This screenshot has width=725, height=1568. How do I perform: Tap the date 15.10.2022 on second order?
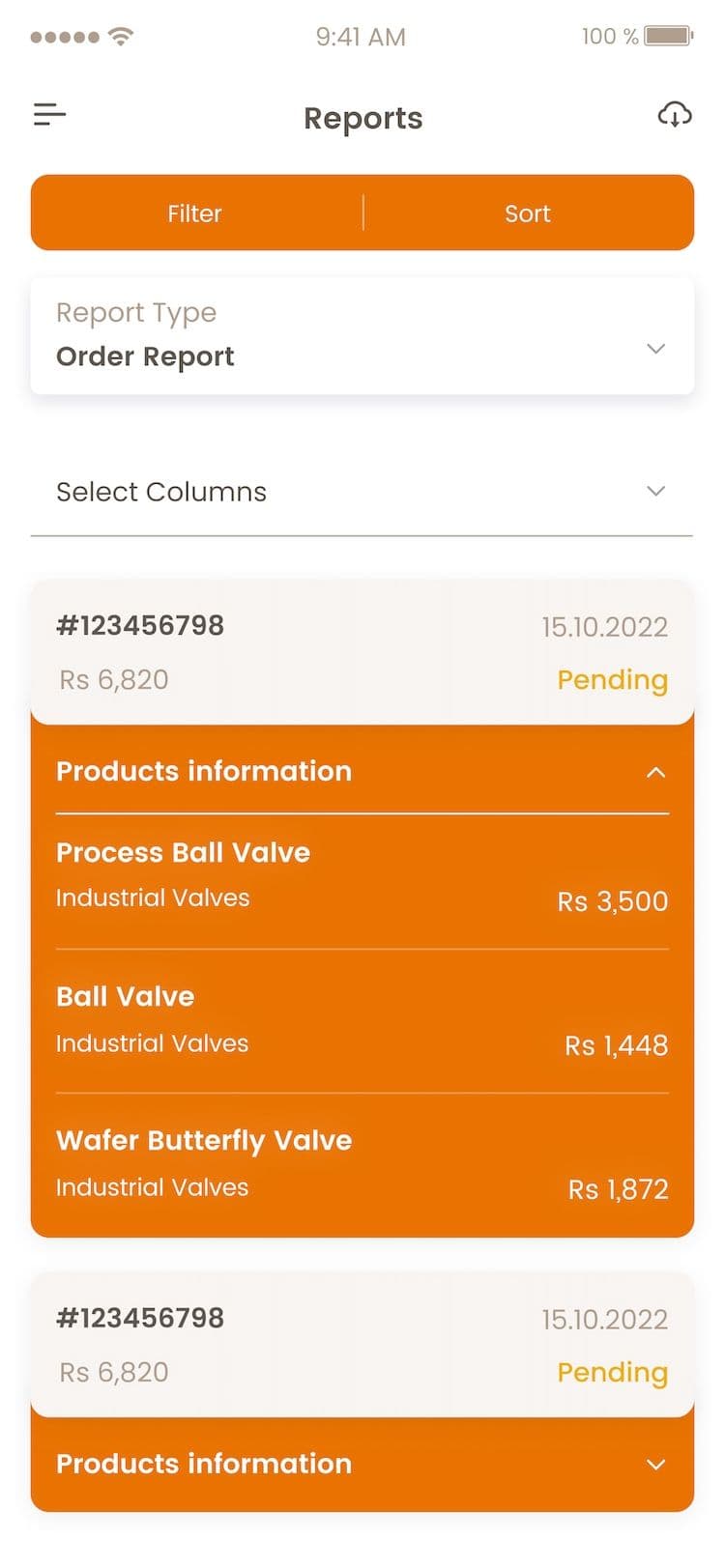point(605,1319)
